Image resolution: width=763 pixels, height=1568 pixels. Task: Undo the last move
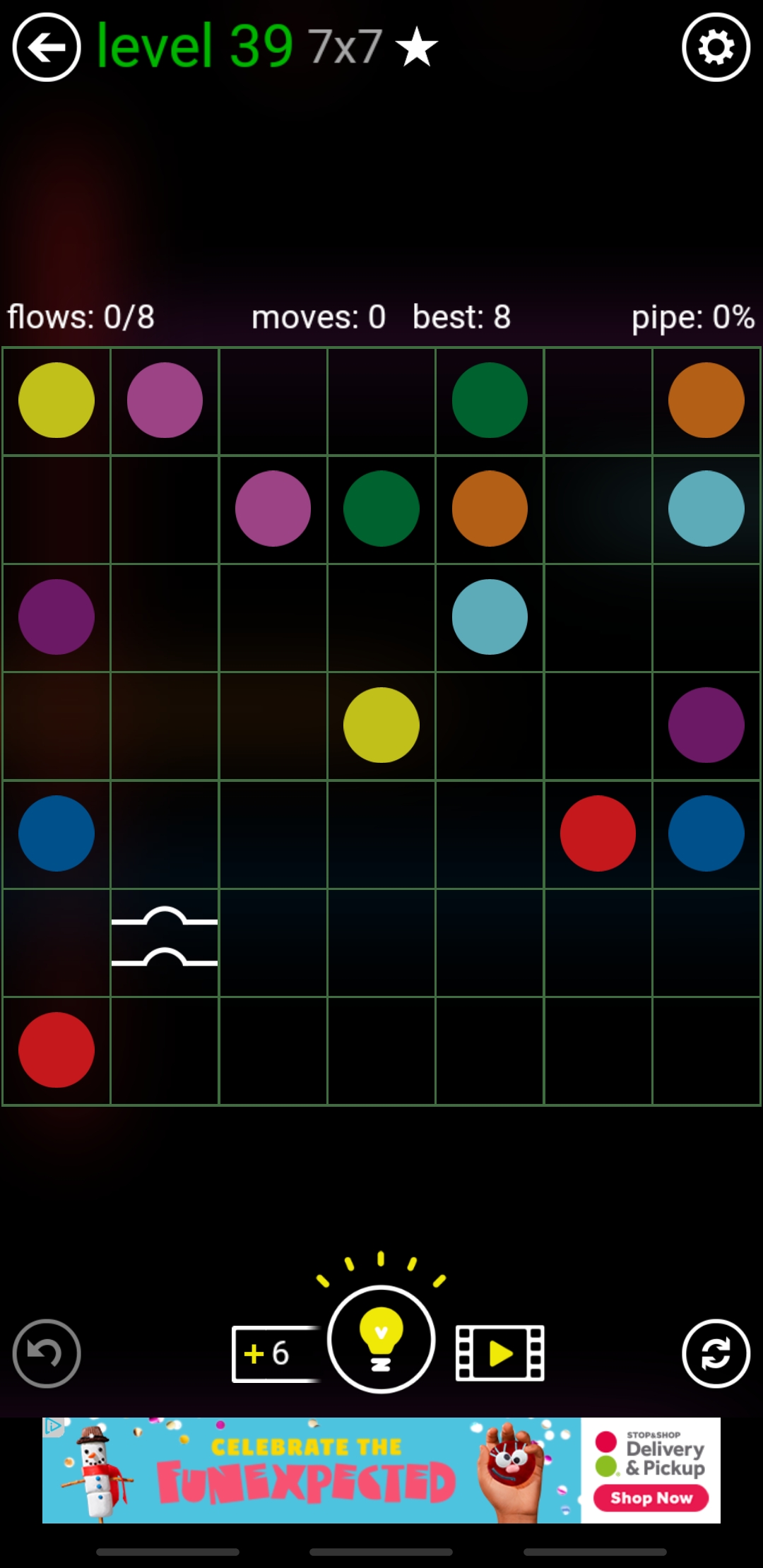47,1353
